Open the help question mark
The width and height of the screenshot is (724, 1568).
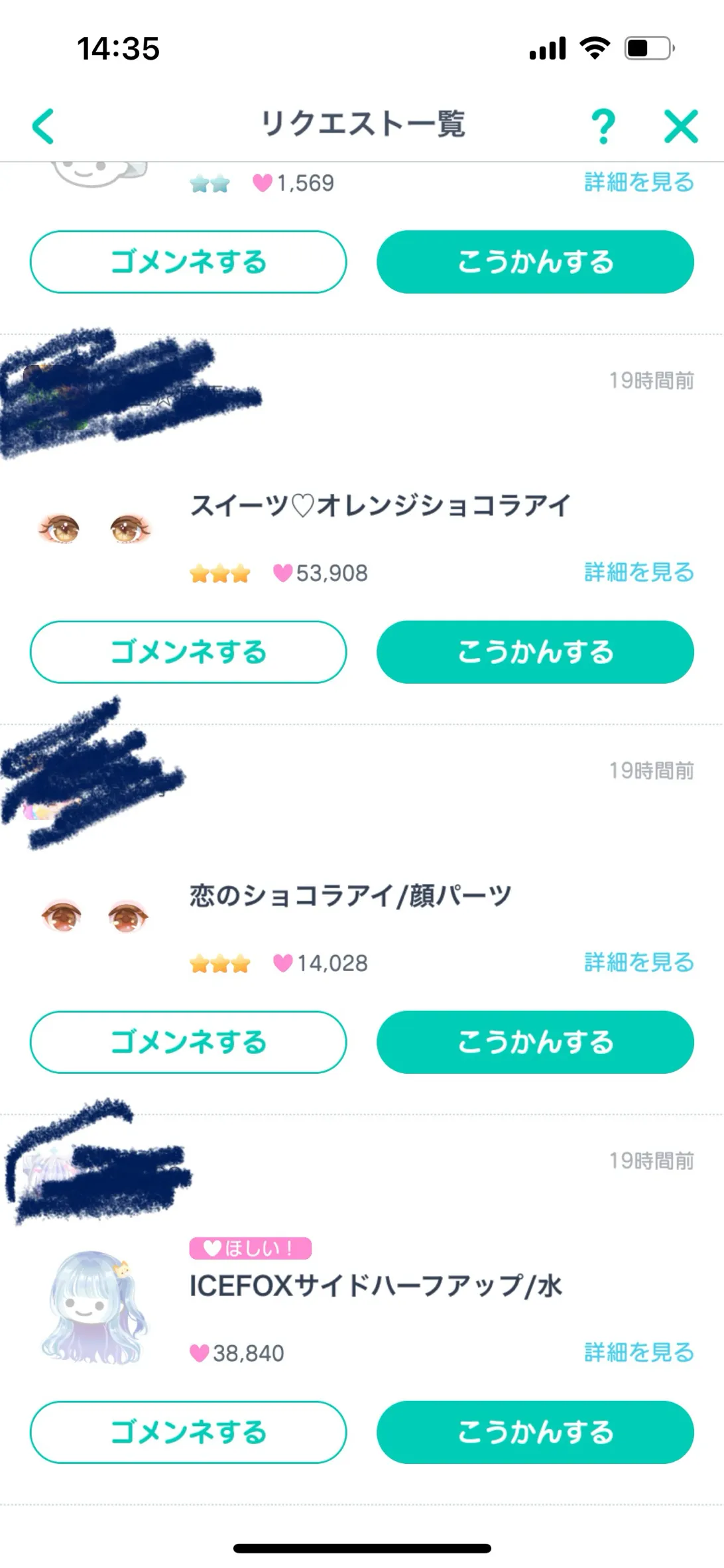[603, 126]
